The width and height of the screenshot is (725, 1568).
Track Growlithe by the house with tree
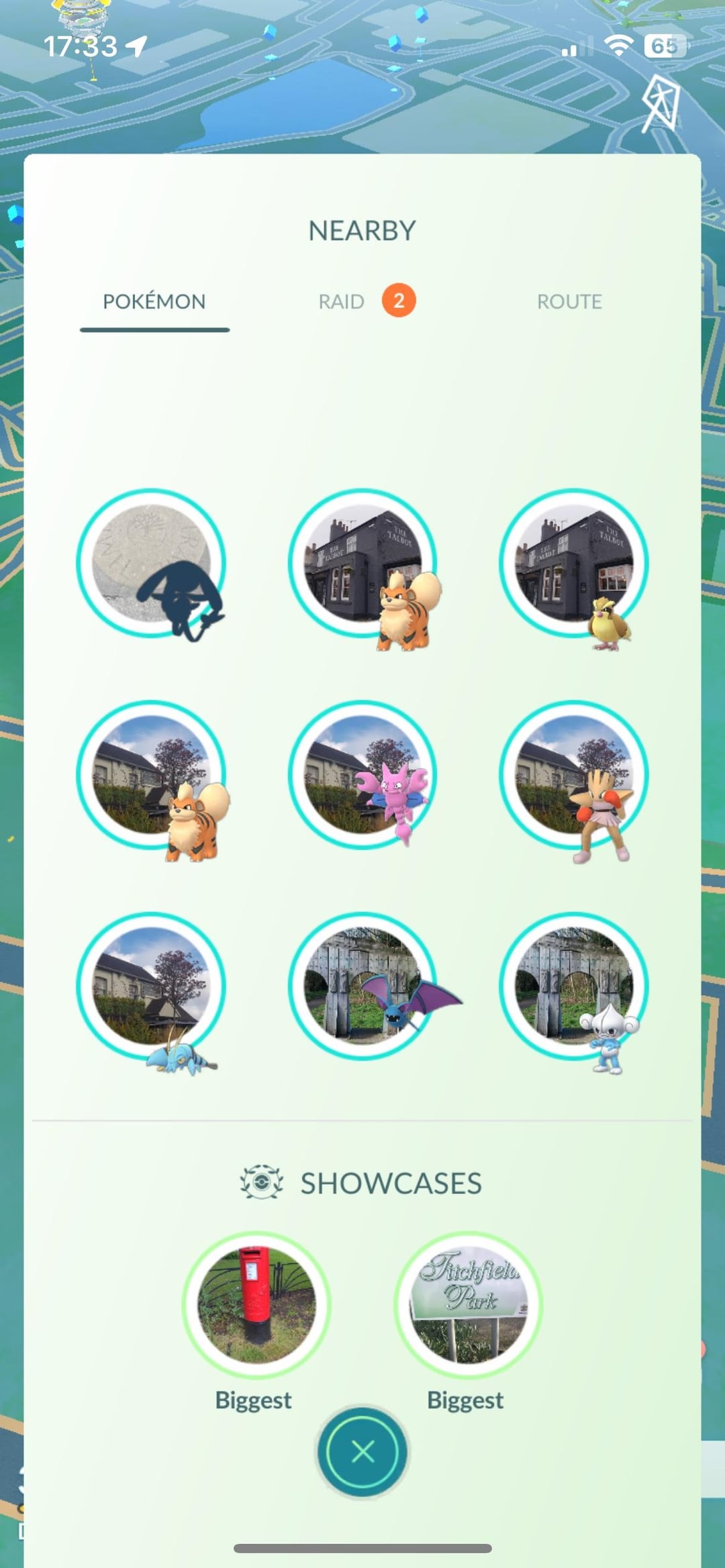pos(152,776)
